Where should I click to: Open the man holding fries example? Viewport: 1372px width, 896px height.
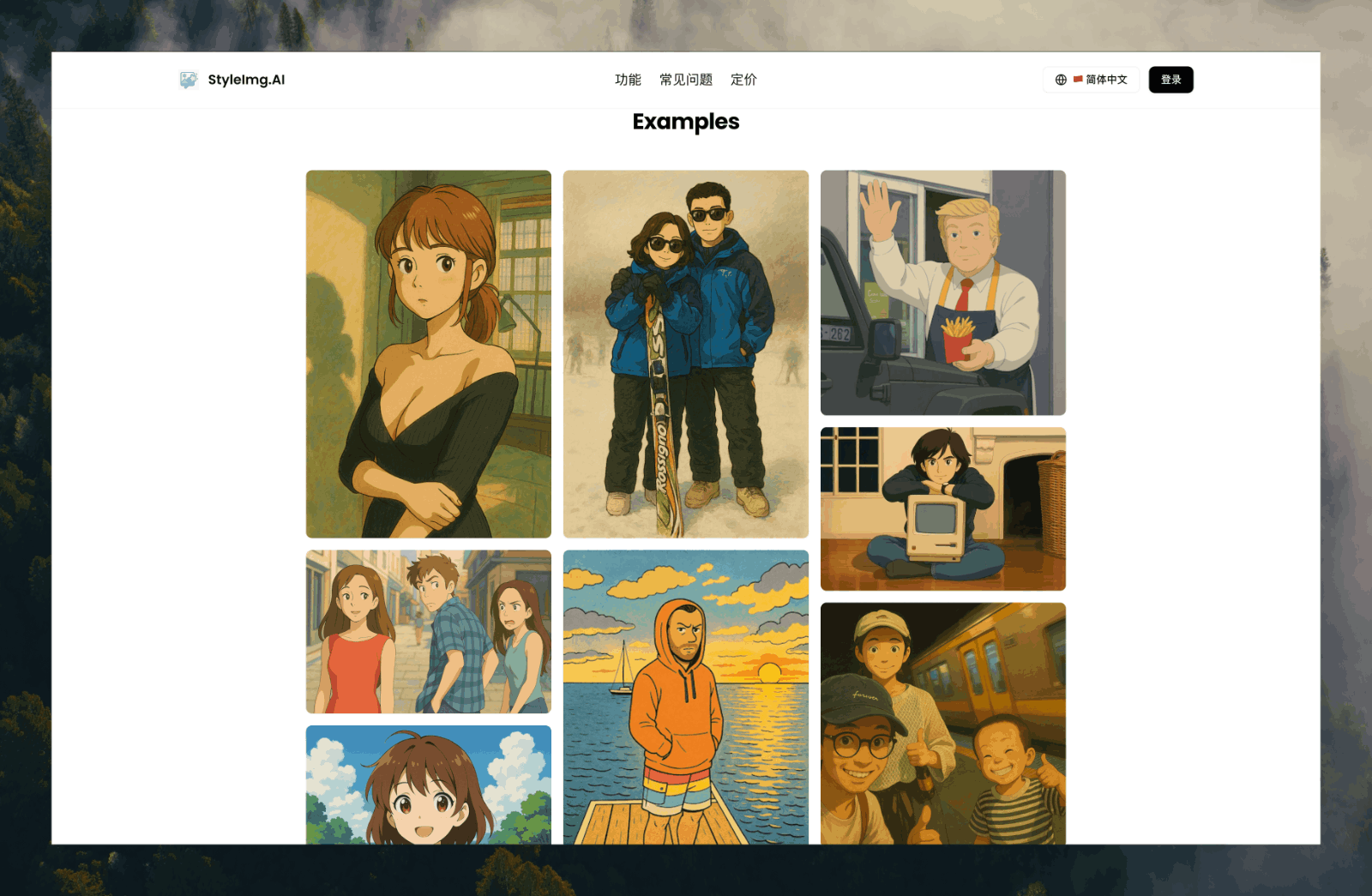pos(943,292)
